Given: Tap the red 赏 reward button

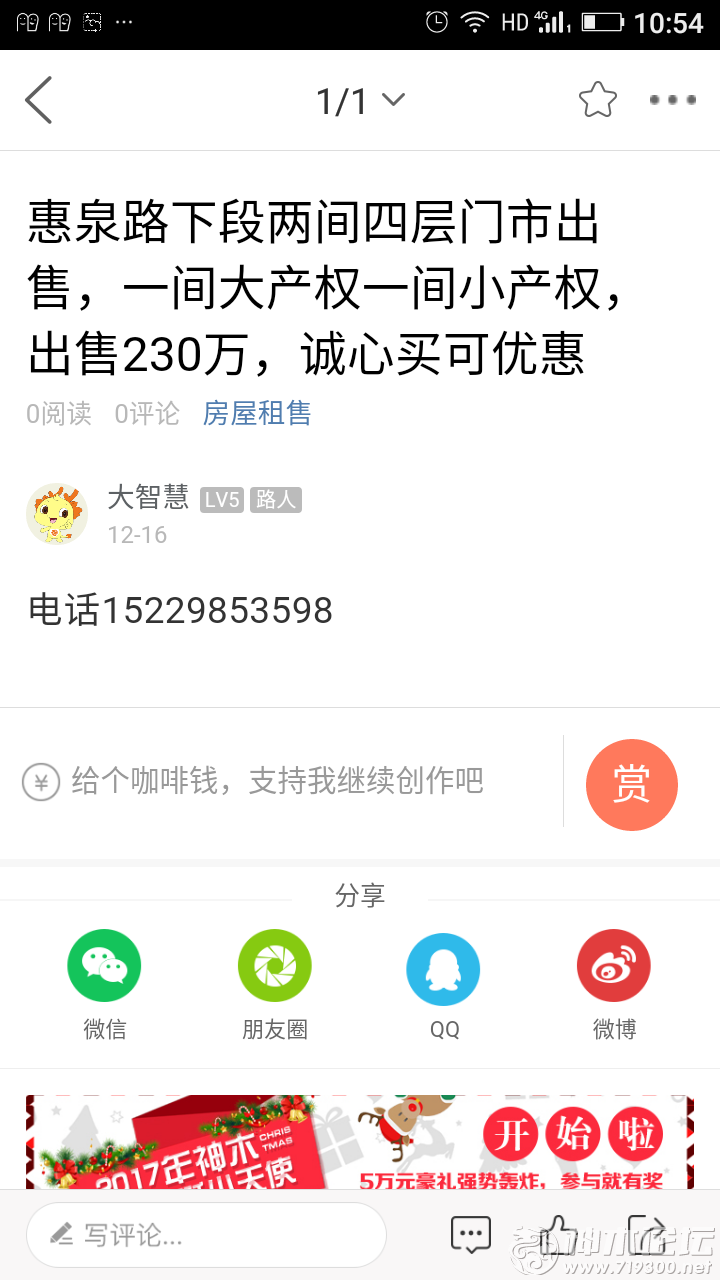Looking at the screenshot, I should pyautogui.click(x=631, y=785).
